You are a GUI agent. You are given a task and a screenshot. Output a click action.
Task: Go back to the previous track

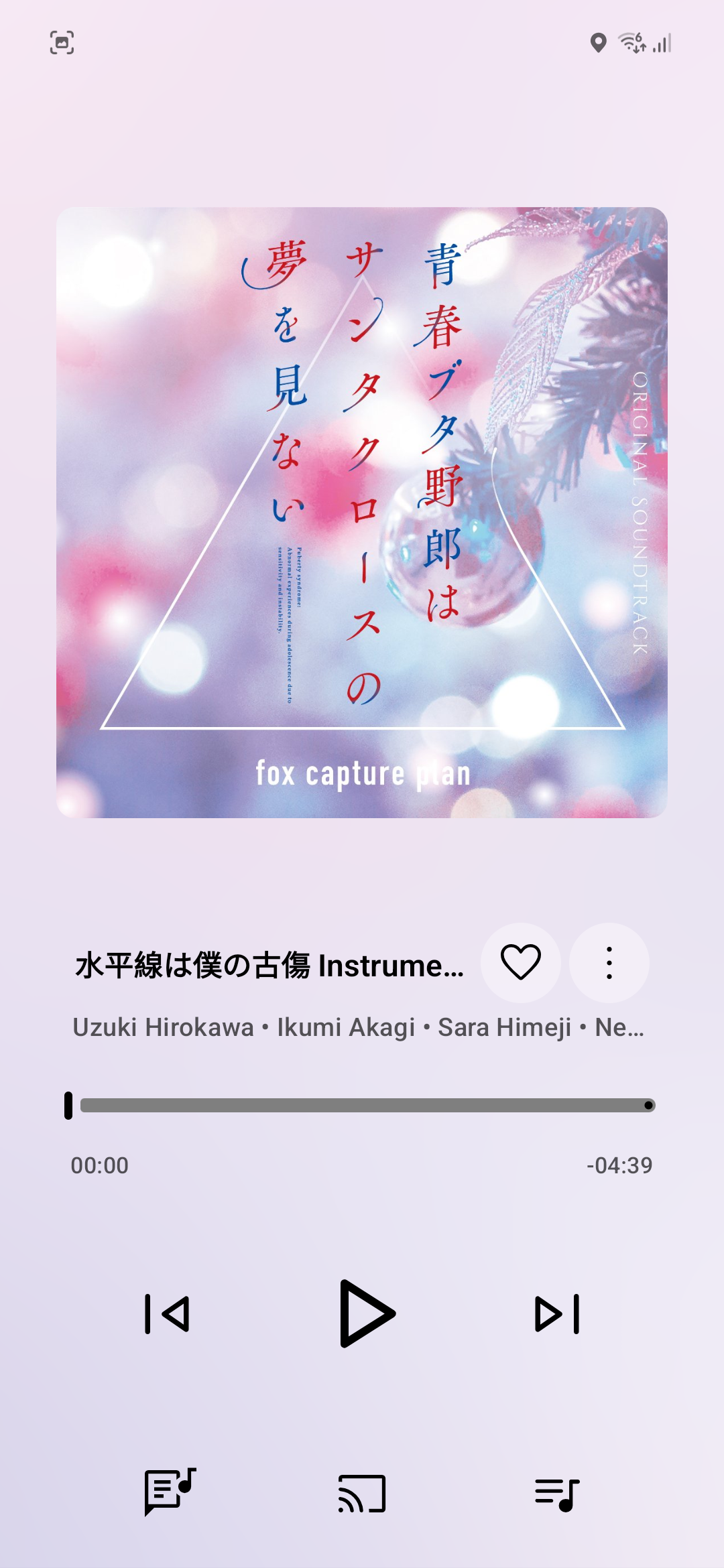coord(167,1314)
